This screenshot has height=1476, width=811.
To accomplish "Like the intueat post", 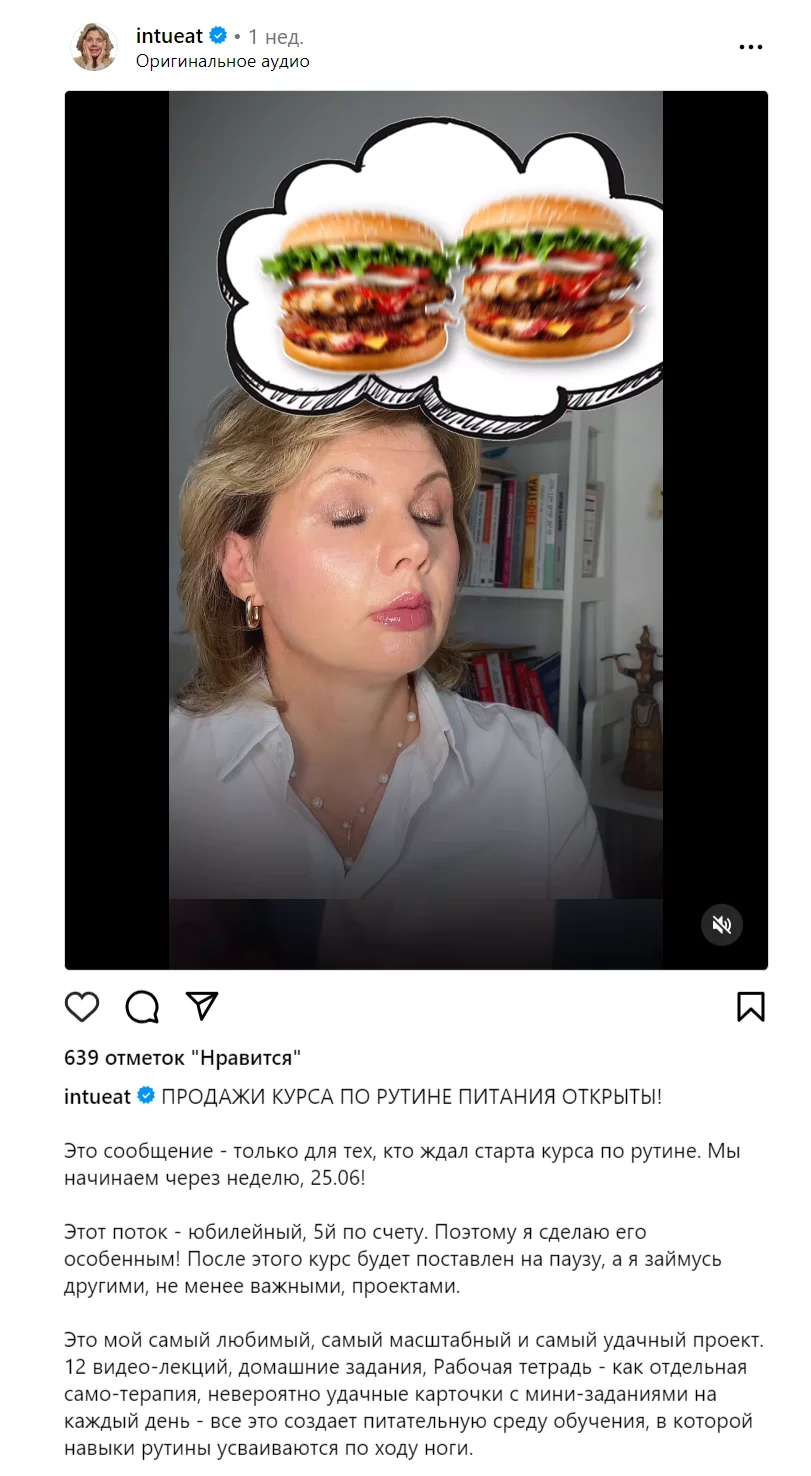I will click(82, 1007).
